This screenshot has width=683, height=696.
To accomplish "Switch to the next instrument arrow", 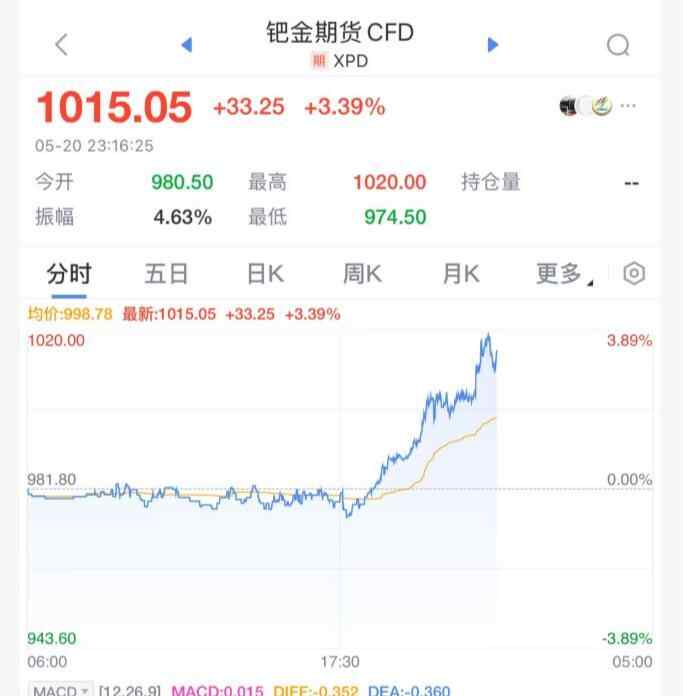I will 492,45.
